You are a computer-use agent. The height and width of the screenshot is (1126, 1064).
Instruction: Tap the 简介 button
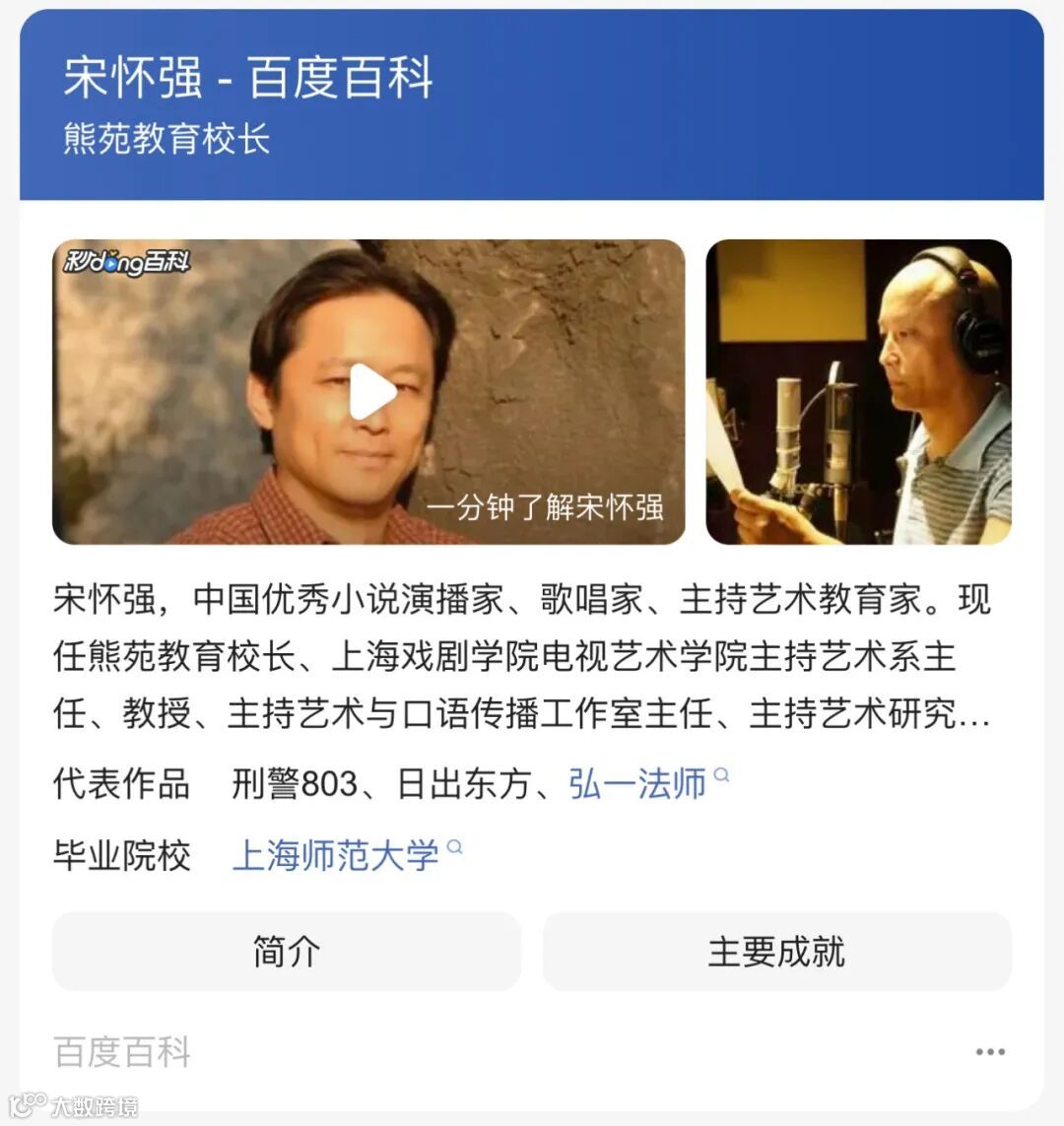tap(287, 952)
